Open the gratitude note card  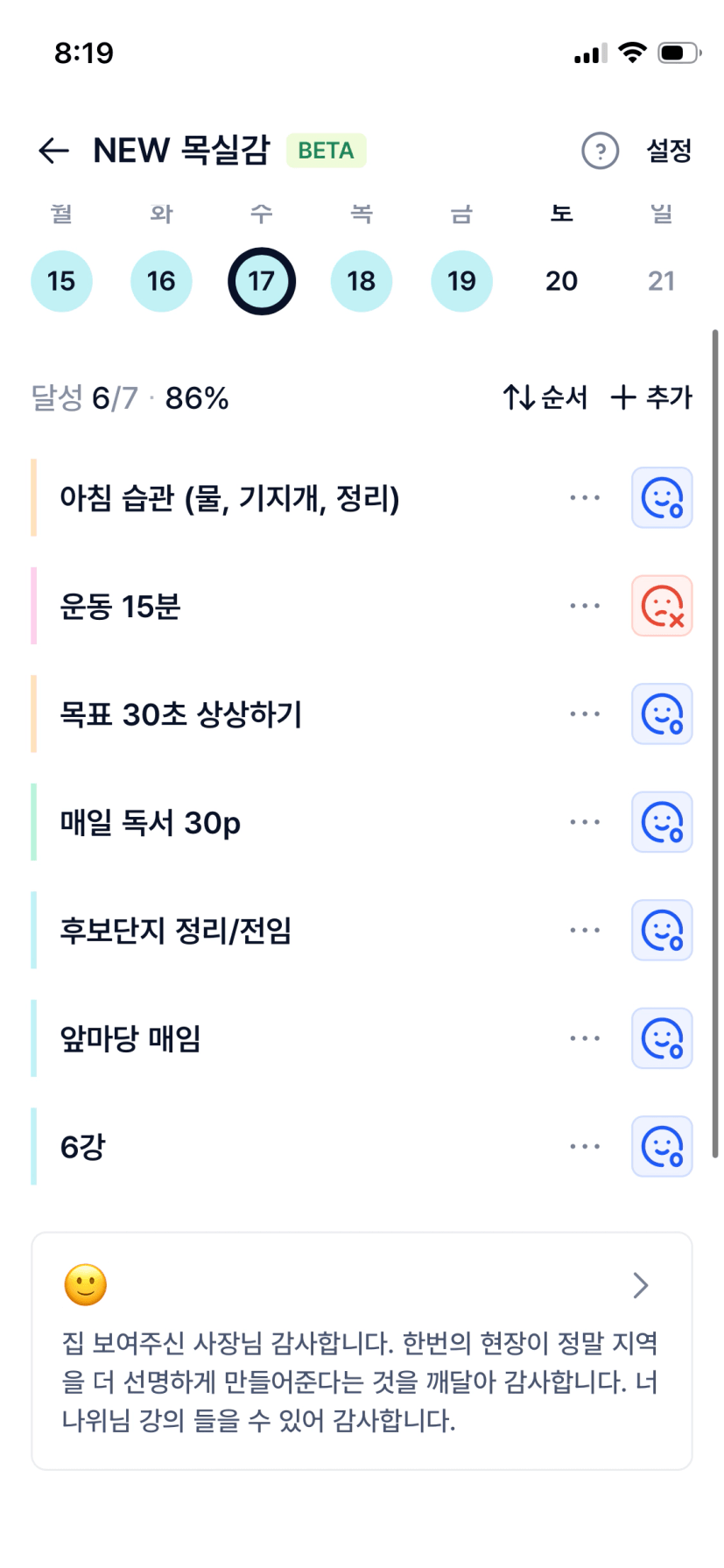click(x=362, y=1351)
